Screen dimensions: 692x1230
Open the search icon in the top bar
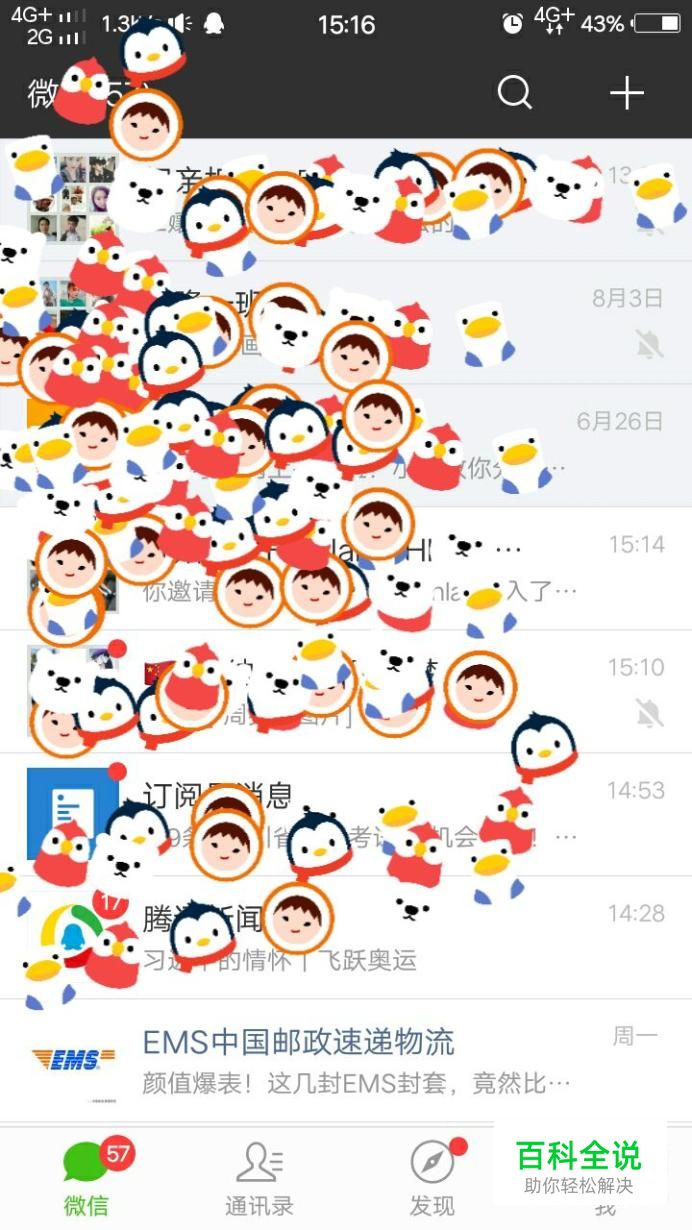tap(514, 93)
